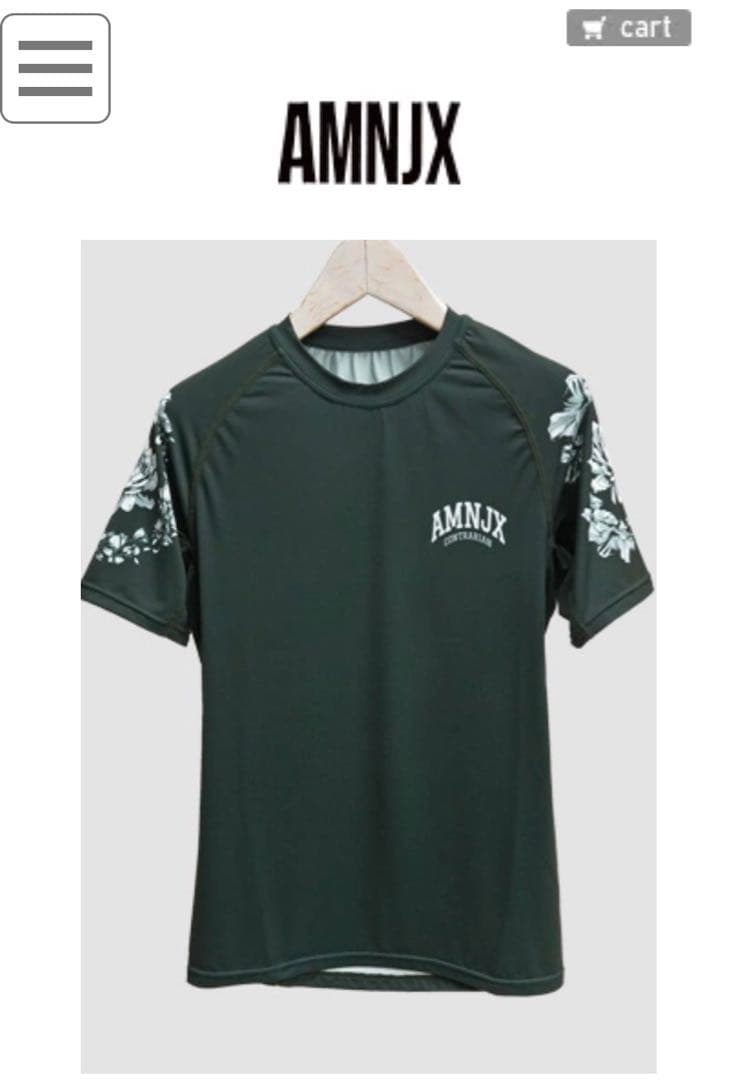This screenshot has height=1080, width=738.
Task: Tap the AMNJX store logo
Action: 369,143
